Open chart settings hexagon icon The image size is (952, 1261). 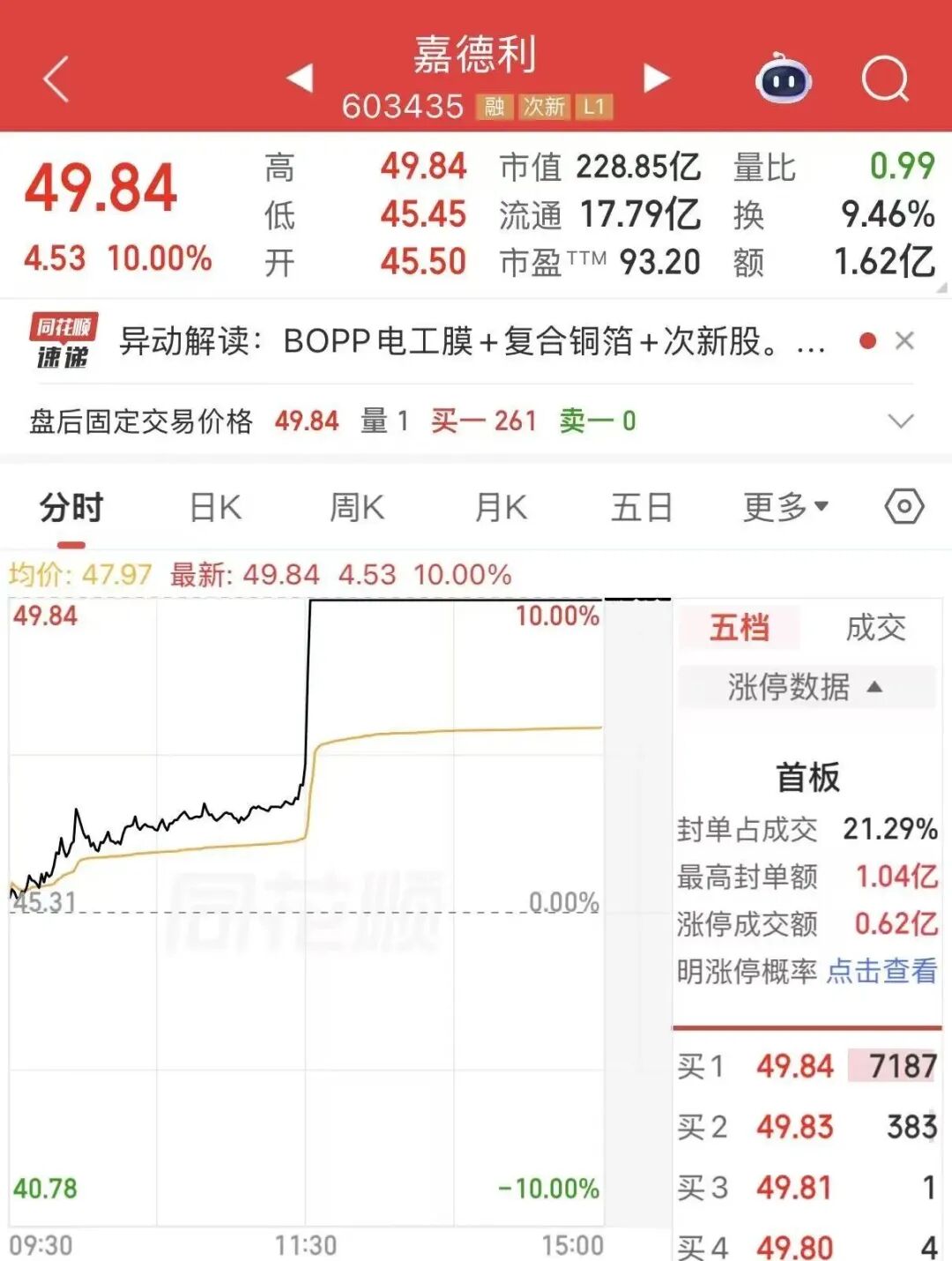[904, 507]
